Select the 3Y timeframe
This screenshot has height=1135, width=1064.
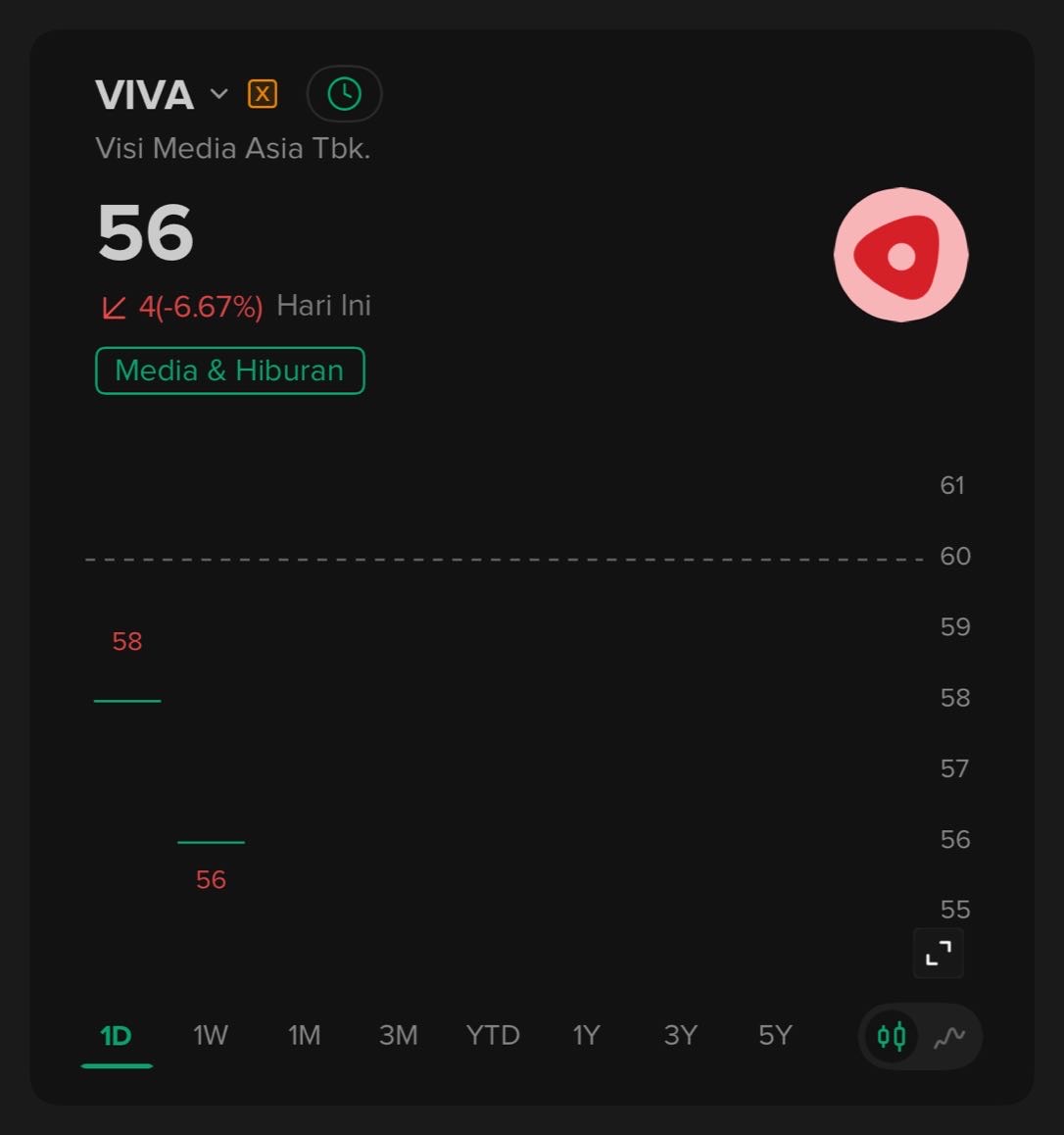(x=680, y=1036)
